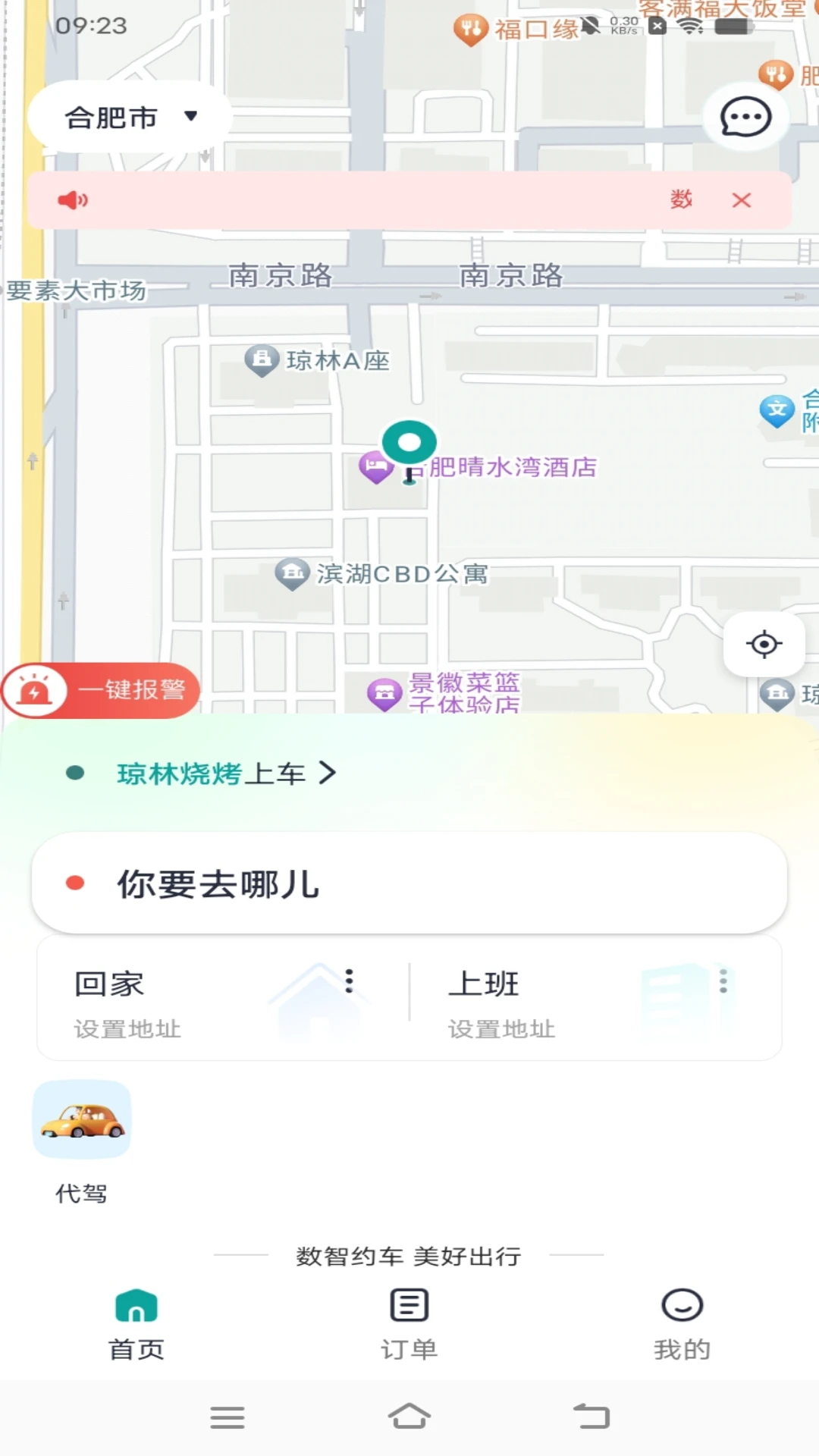Select the 代驾 designated driver service icon
Screen dimensions: 819x1456
coord(82,1119)
